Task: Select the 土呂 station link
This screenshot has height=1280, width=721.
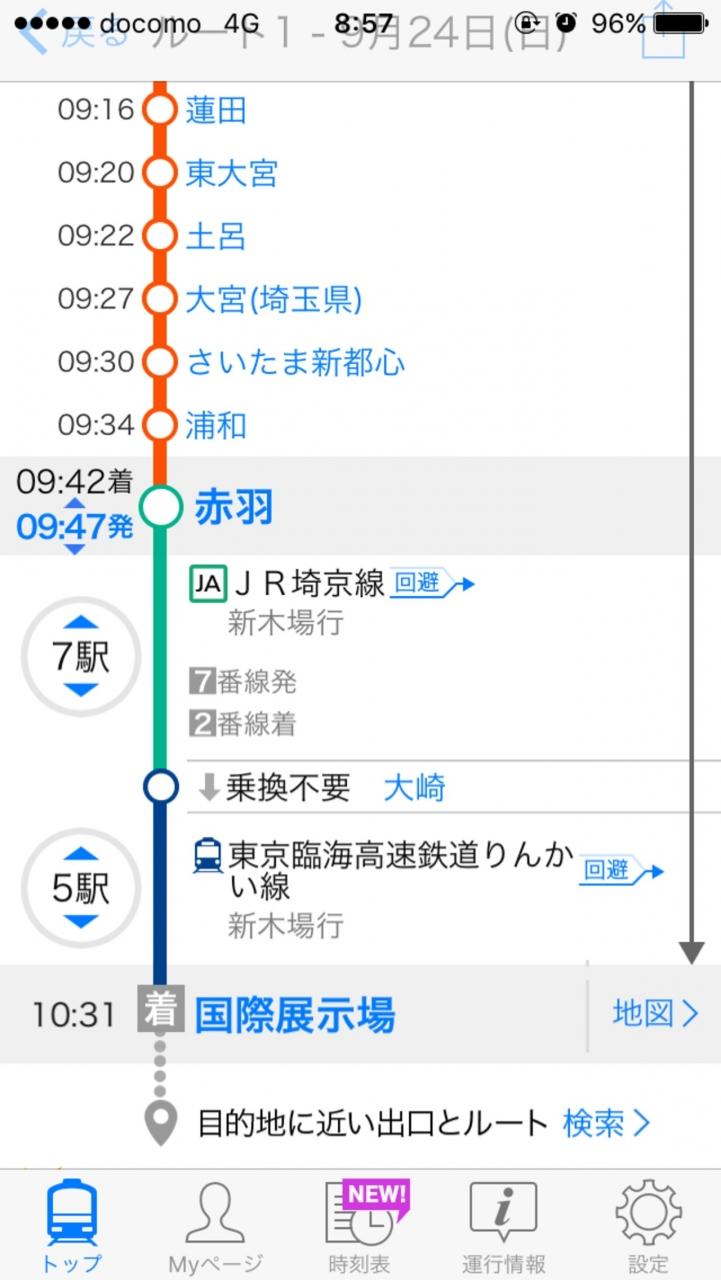Action: (216, 236)
